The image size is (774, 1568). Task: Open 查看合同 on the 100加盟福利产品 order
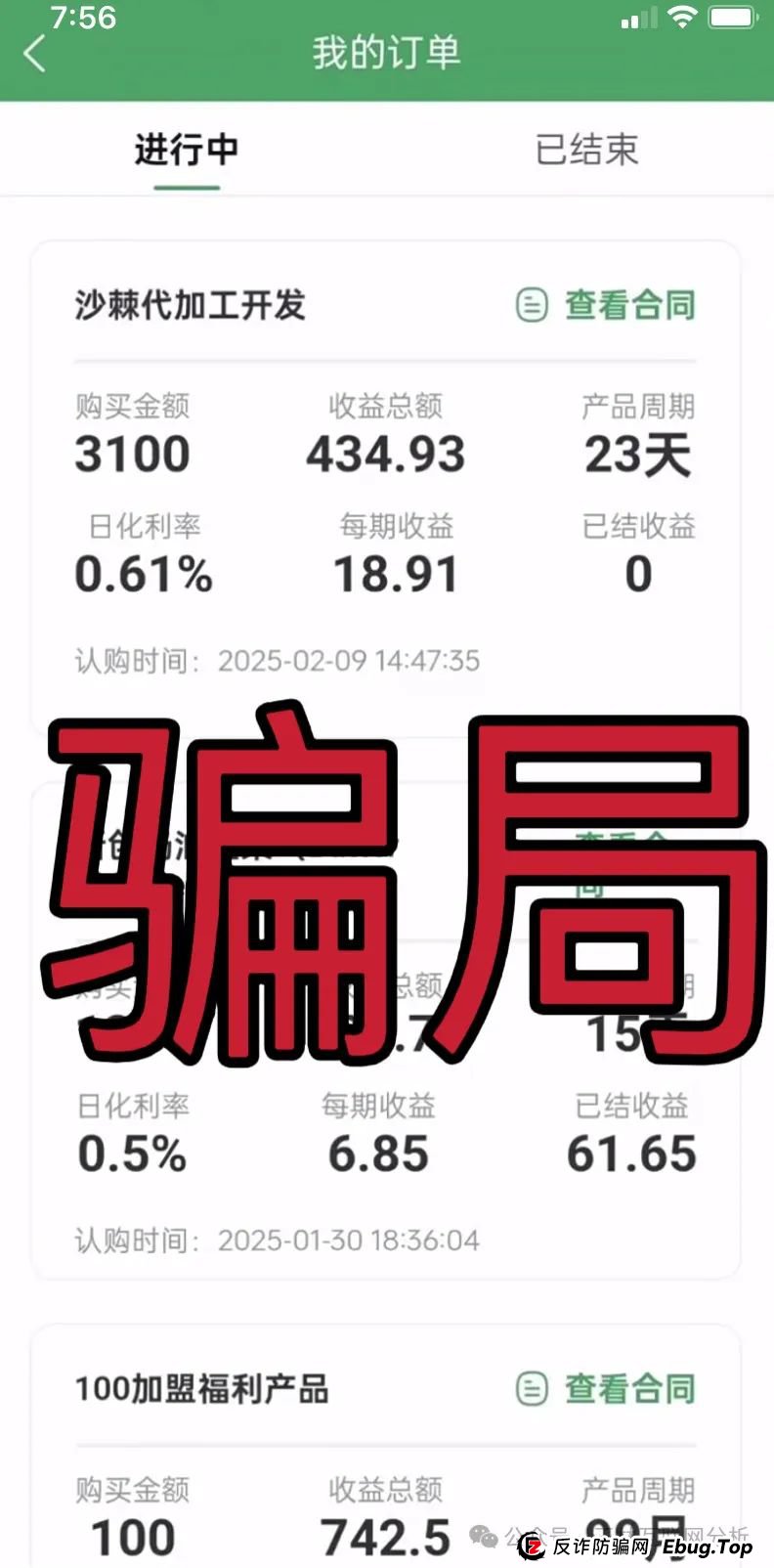tap(628, 1387)
